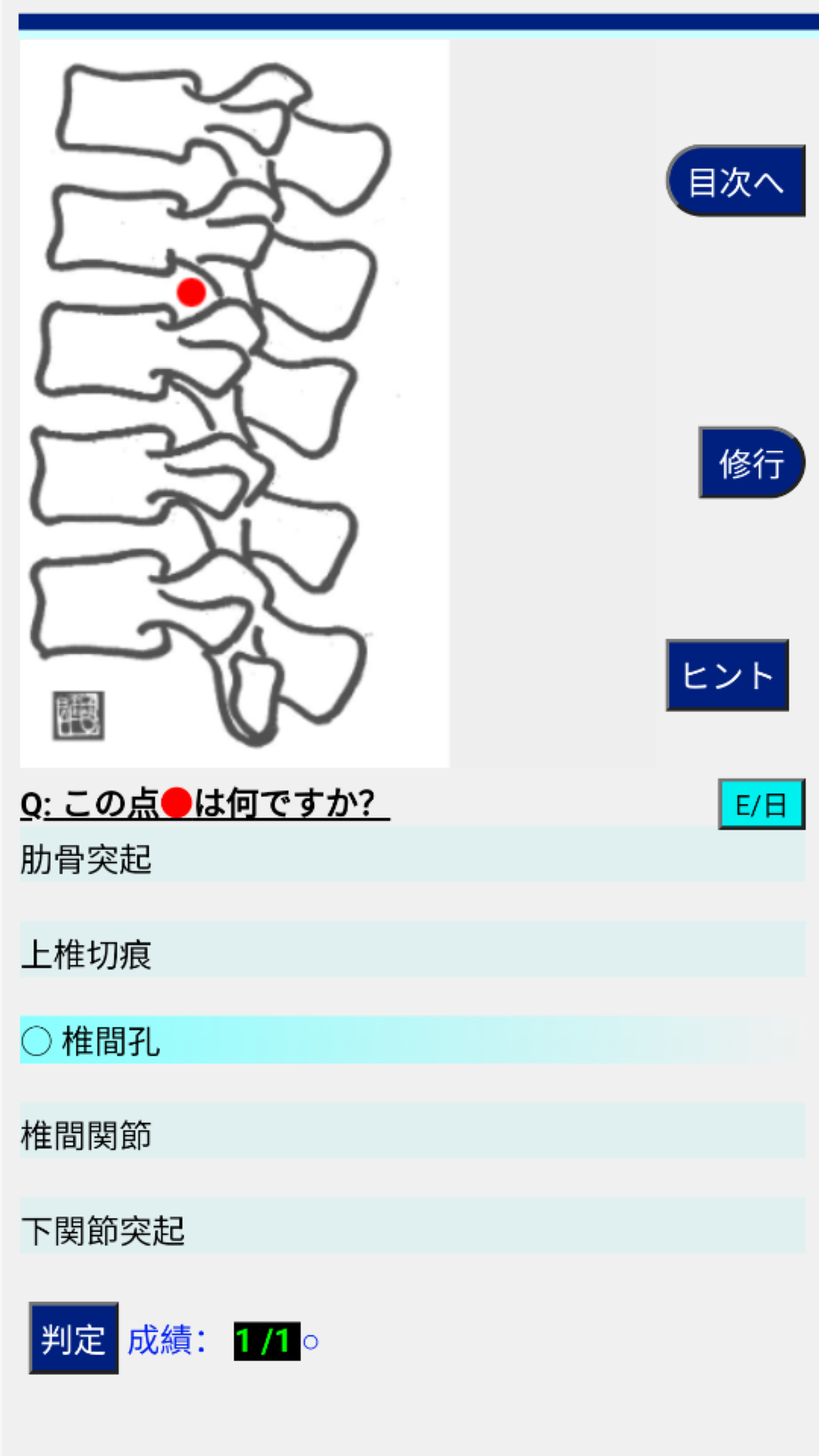
Task: Toggle language with E/日 button
Action: tap(761, 805)
